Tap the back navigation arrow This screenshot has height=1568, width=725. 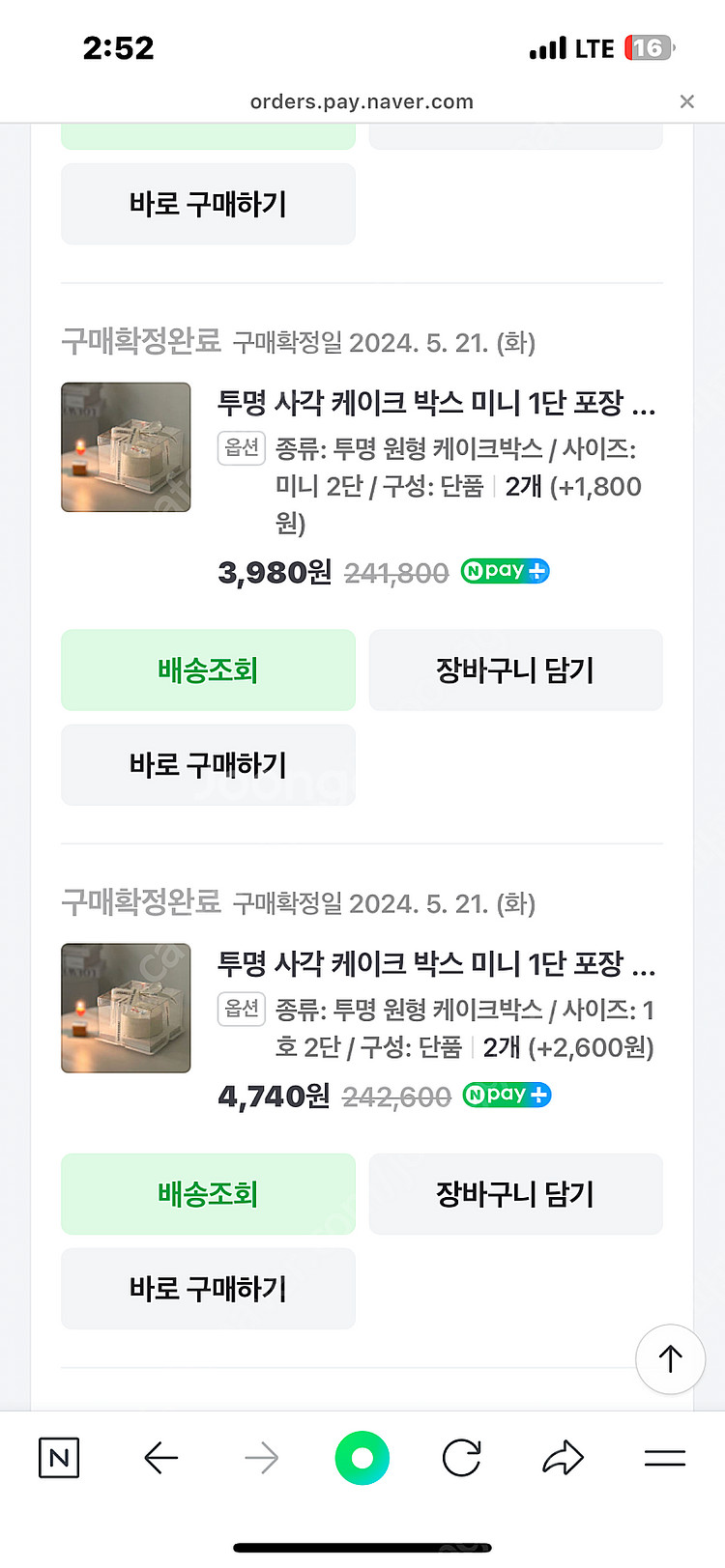tap(160, 1457)
